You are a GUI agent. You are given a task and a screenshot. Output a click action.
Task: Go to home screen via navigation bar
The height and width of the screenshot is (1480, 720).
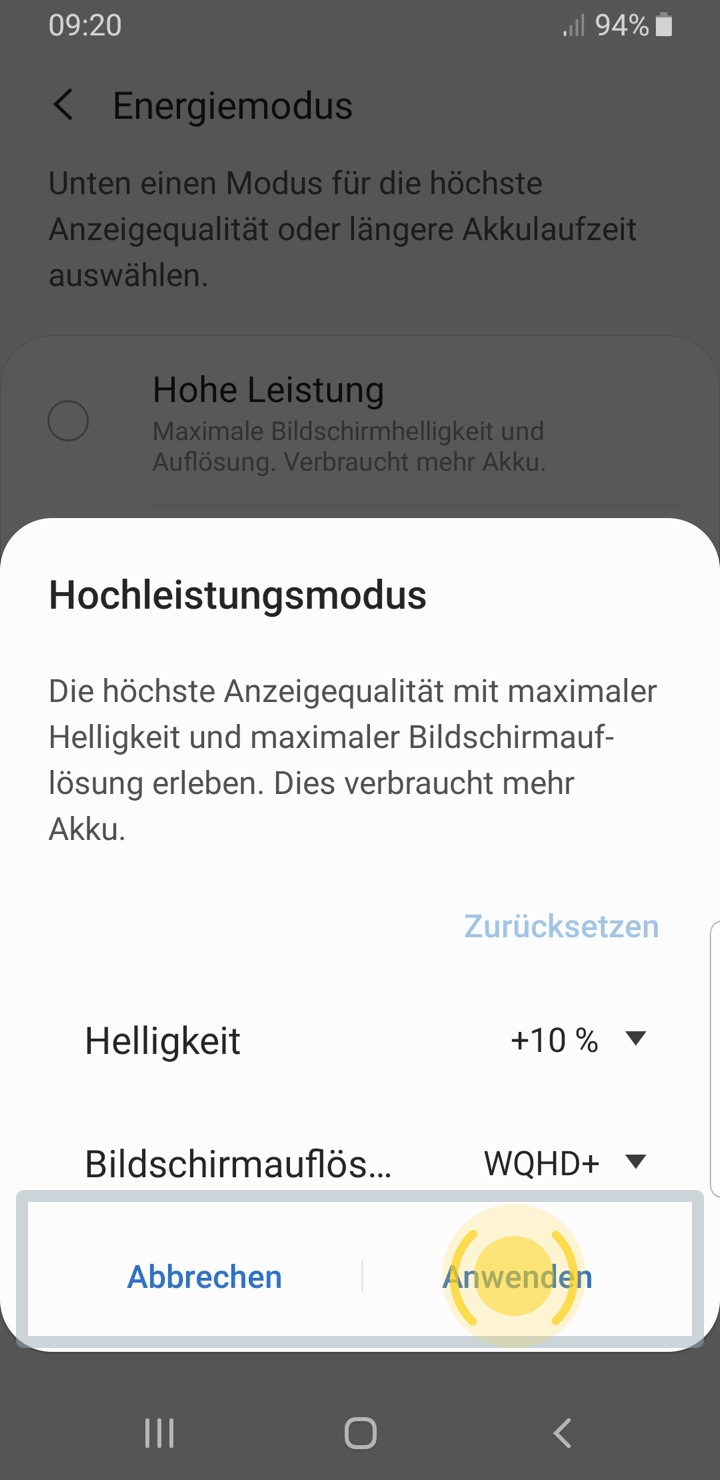360,1433
